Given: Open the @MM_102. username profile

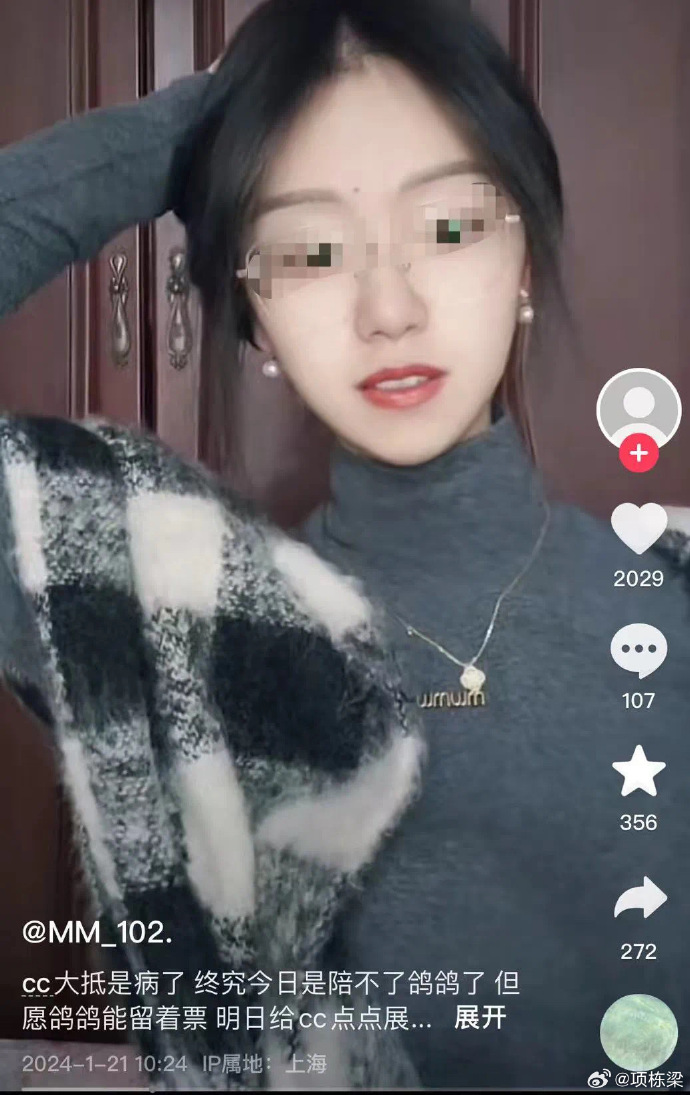Looking at the screenshot, I should coord(97,932).
